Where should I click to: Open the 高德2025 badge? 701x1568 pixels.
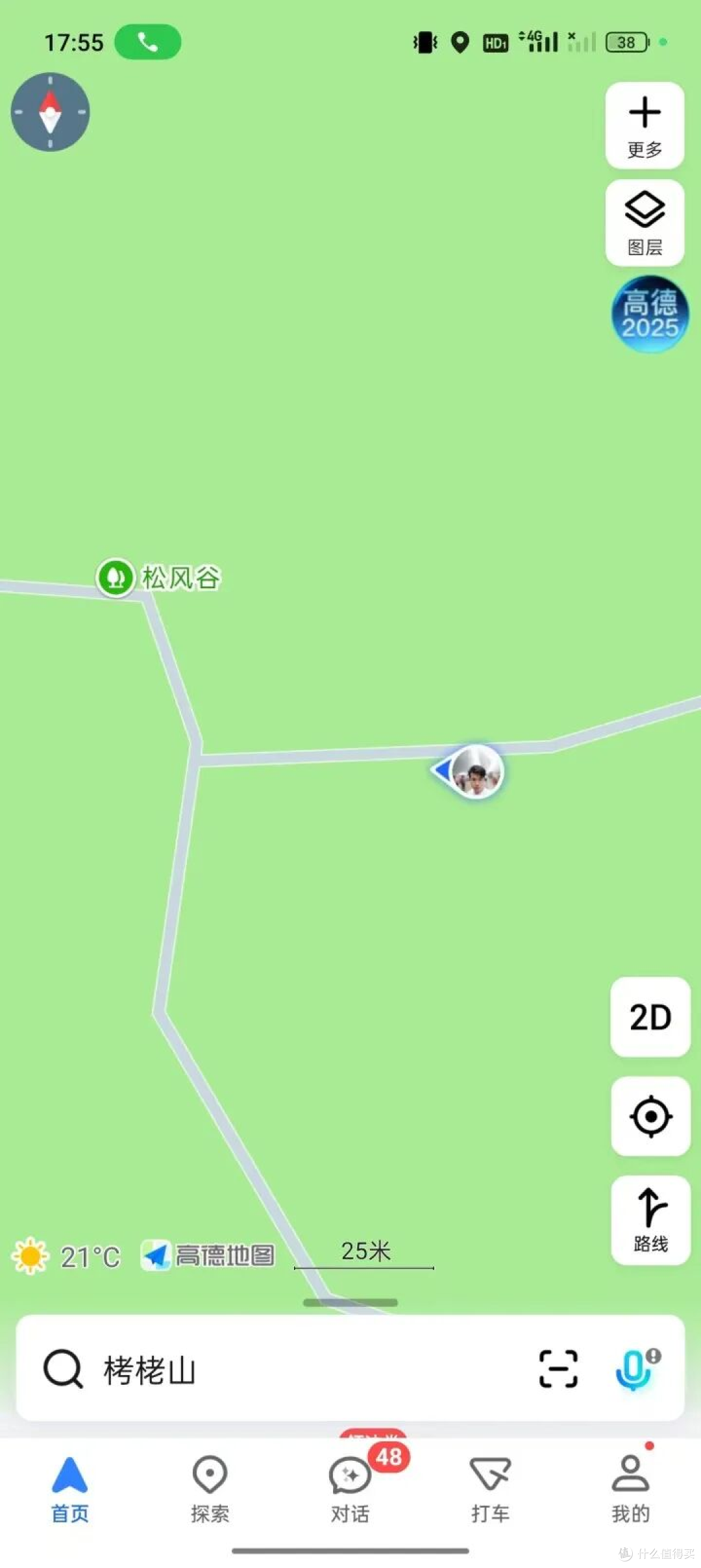pos(650,314)
